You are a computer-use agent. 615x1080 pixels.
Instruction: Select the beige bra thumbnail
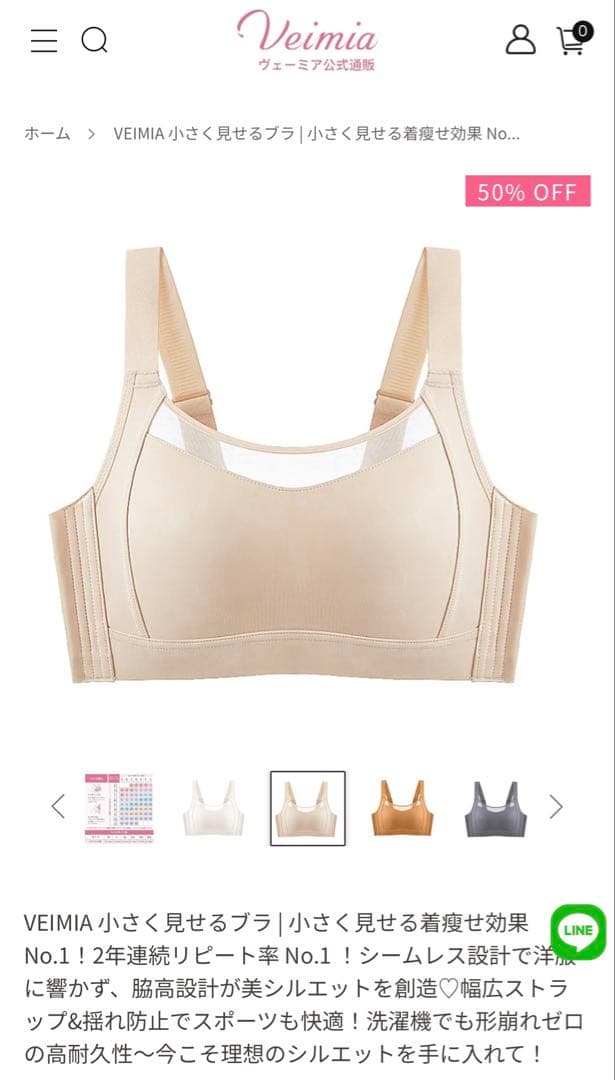[307, 808]
